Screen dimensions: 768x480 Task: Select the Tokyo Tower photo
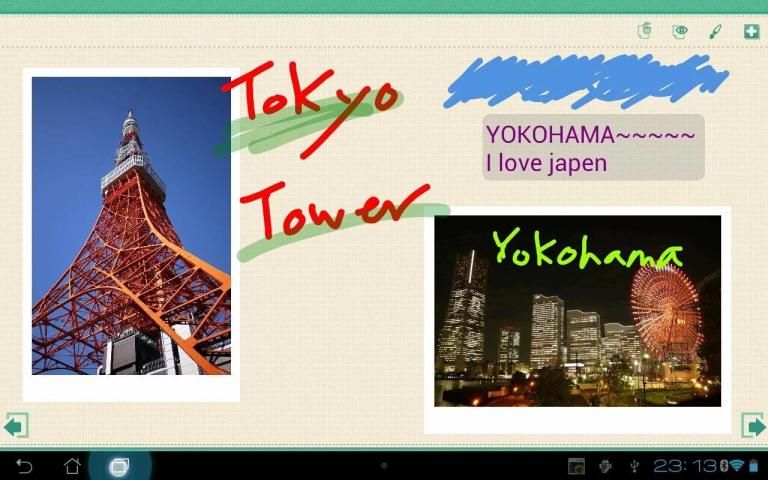click(131, 227)
